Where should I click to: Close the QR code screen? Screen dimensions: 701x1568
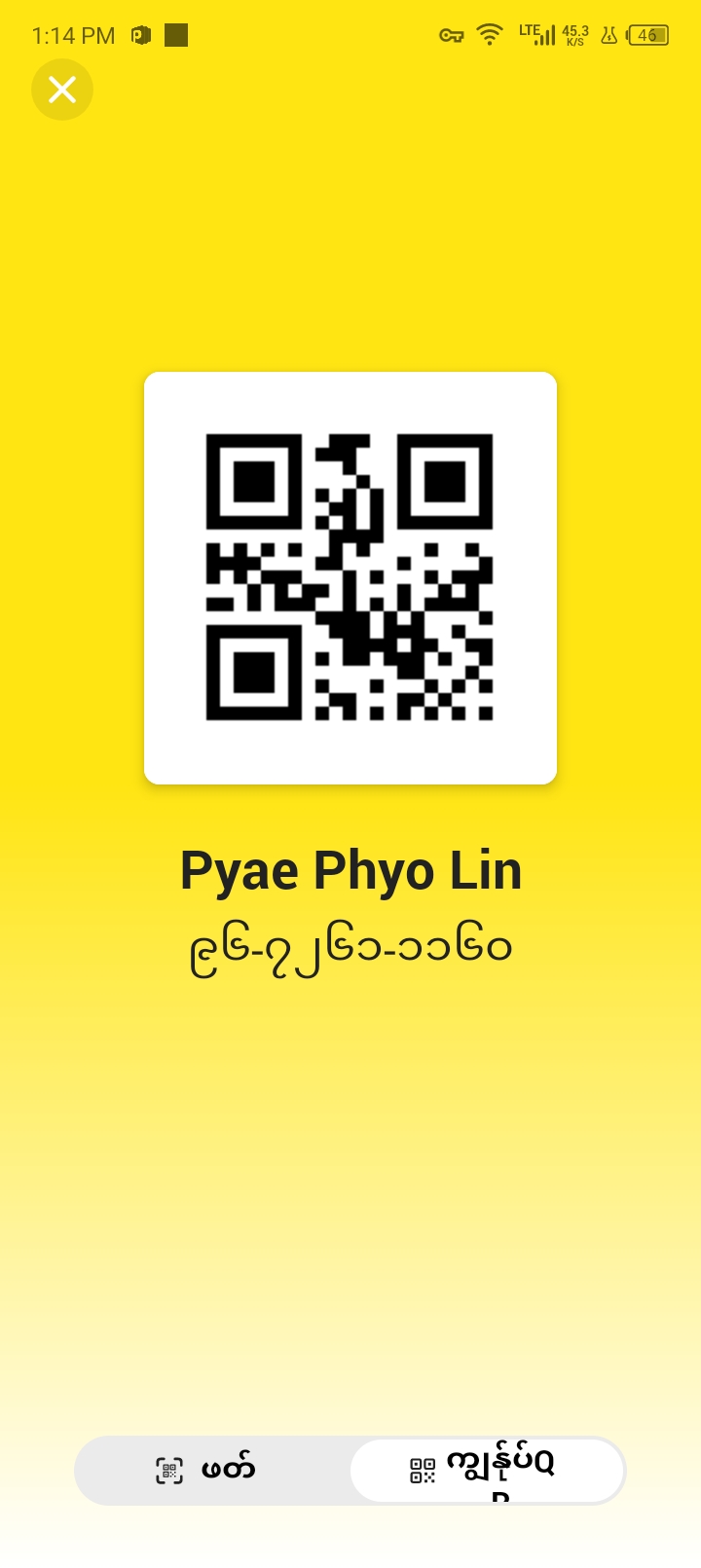pos(62,91)
